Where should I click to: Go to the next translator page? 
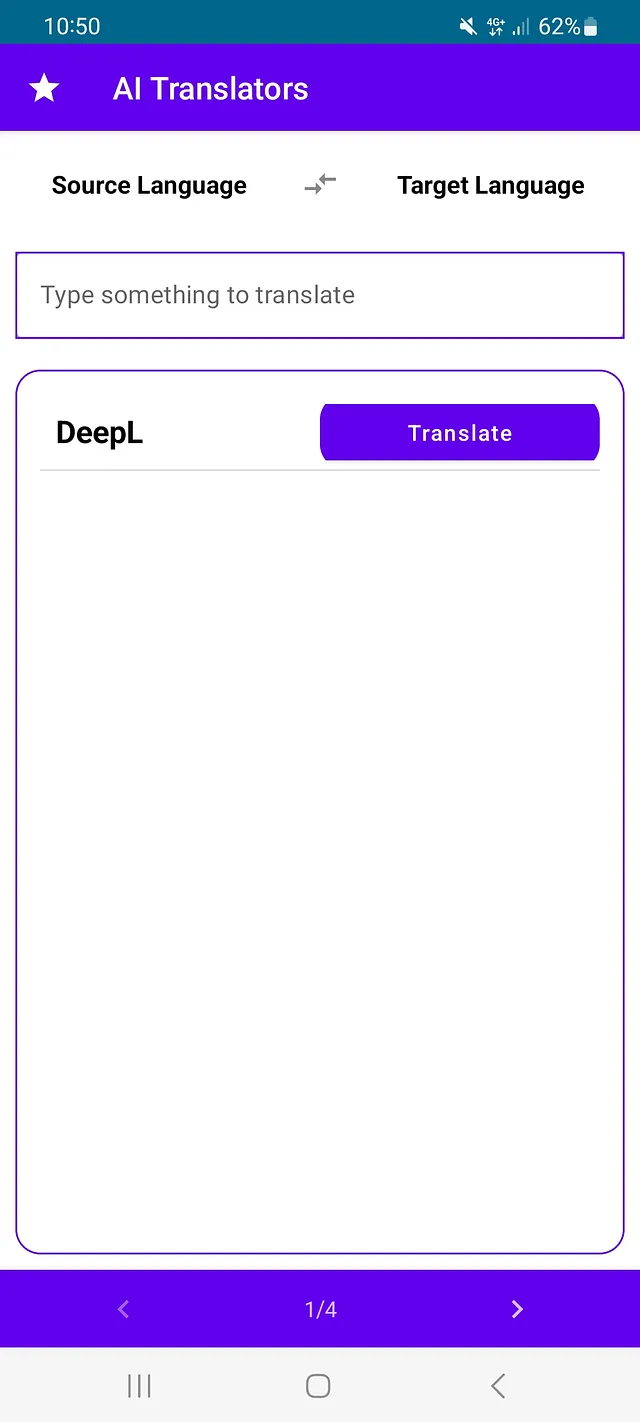517,1309
